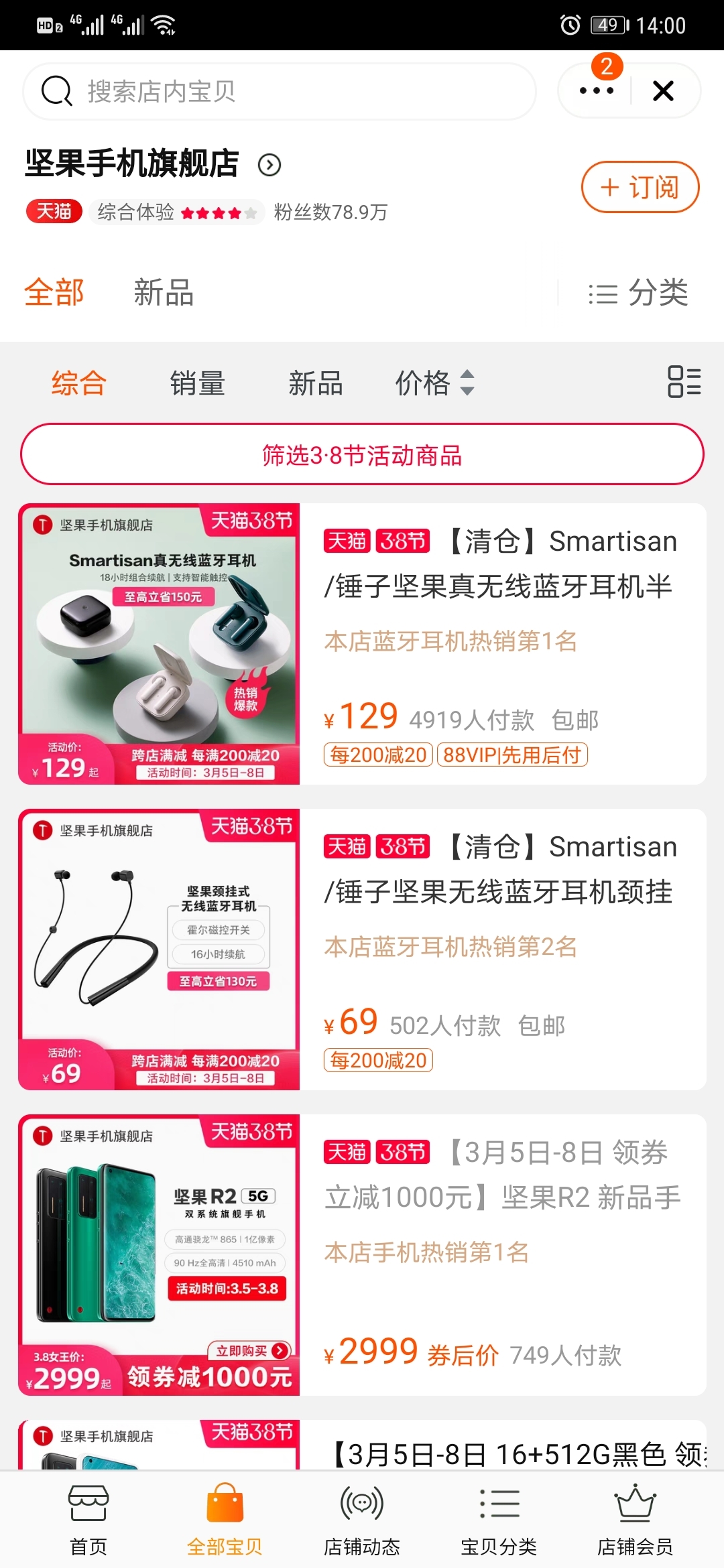Open the 宝贝分类 tab

[499, 1520]
